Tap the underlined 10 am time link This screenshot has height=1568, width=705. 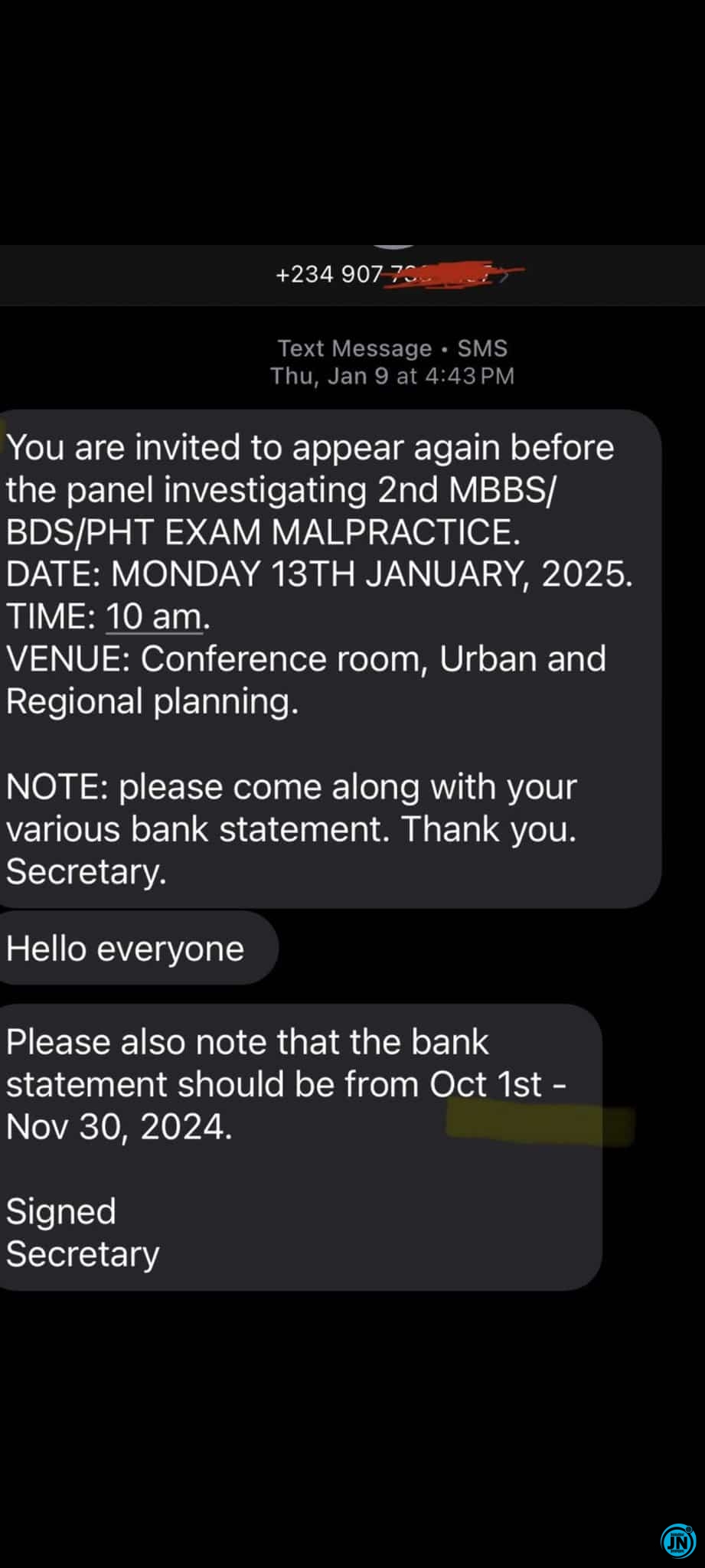(x=154, y=617)
